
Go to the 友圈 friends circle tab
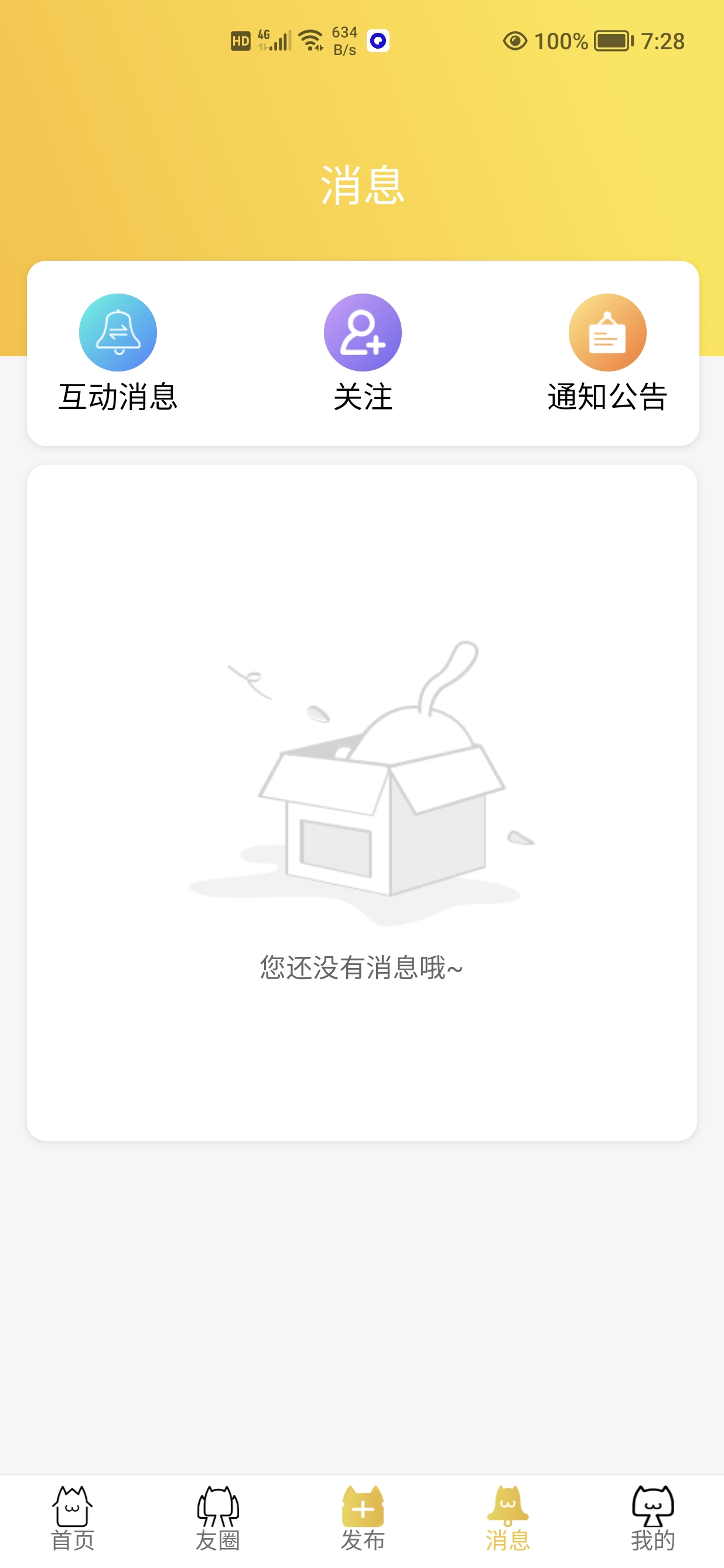[x=218, y=1518]
